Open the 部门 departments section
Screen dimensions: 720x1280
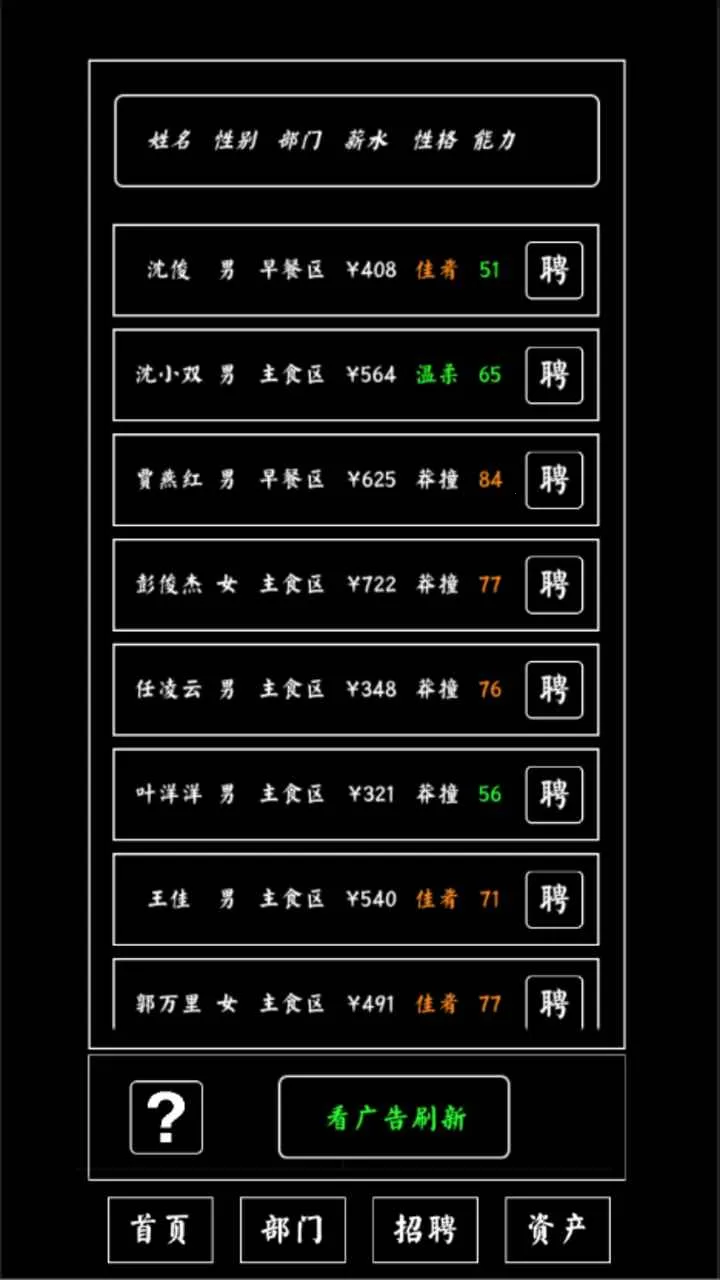click(x=292, y=1229)
